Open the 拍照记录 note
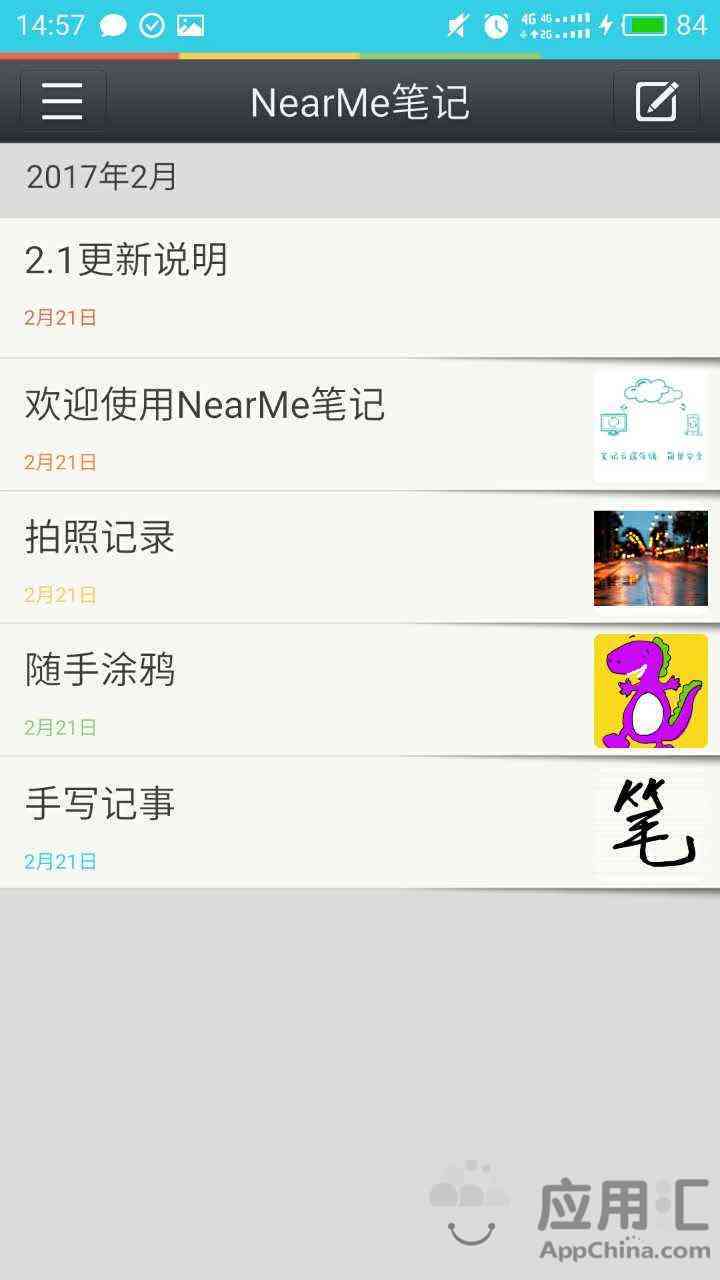 [x=300, y=558]
